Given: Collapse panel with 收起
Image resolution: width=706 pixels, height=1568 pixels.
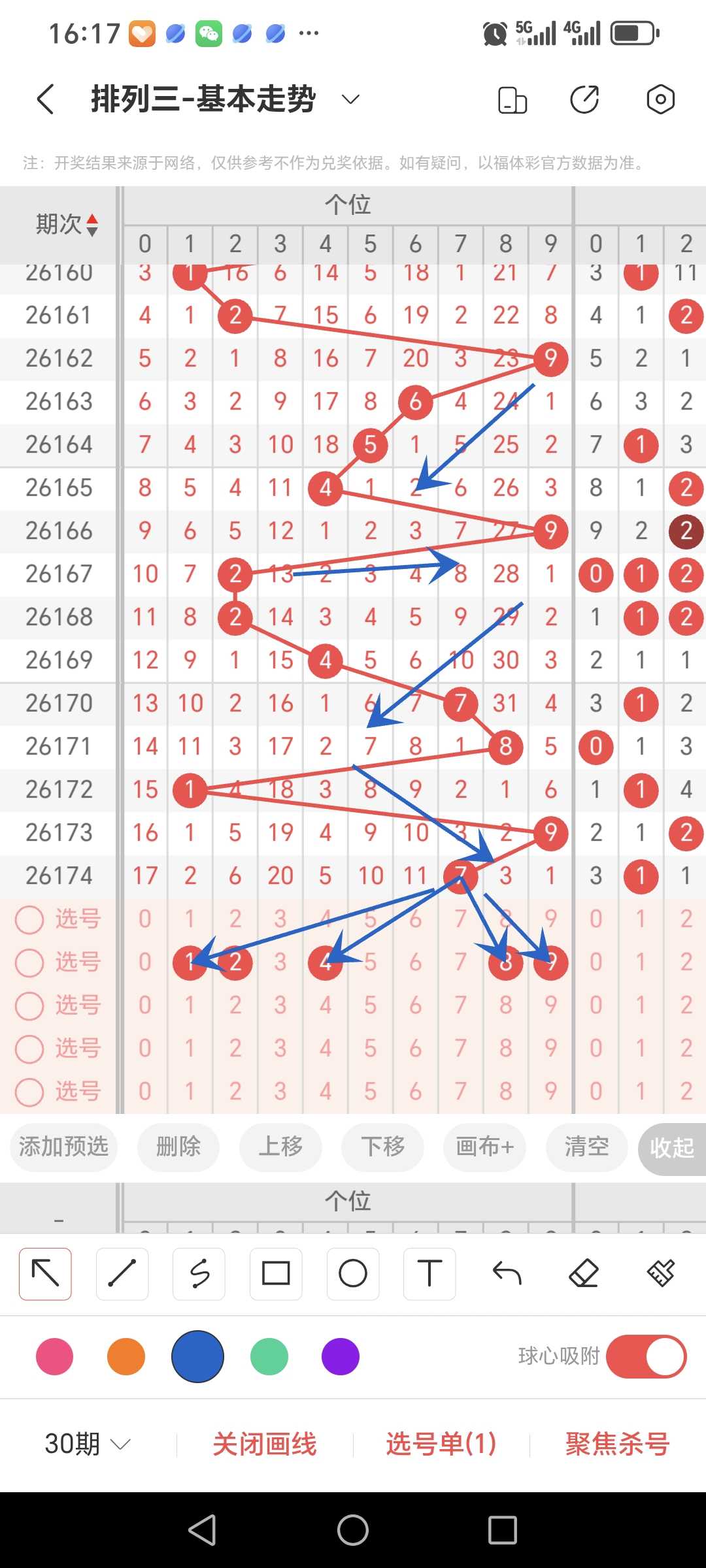Looking at the screenshot, I should click(672, 1148).
